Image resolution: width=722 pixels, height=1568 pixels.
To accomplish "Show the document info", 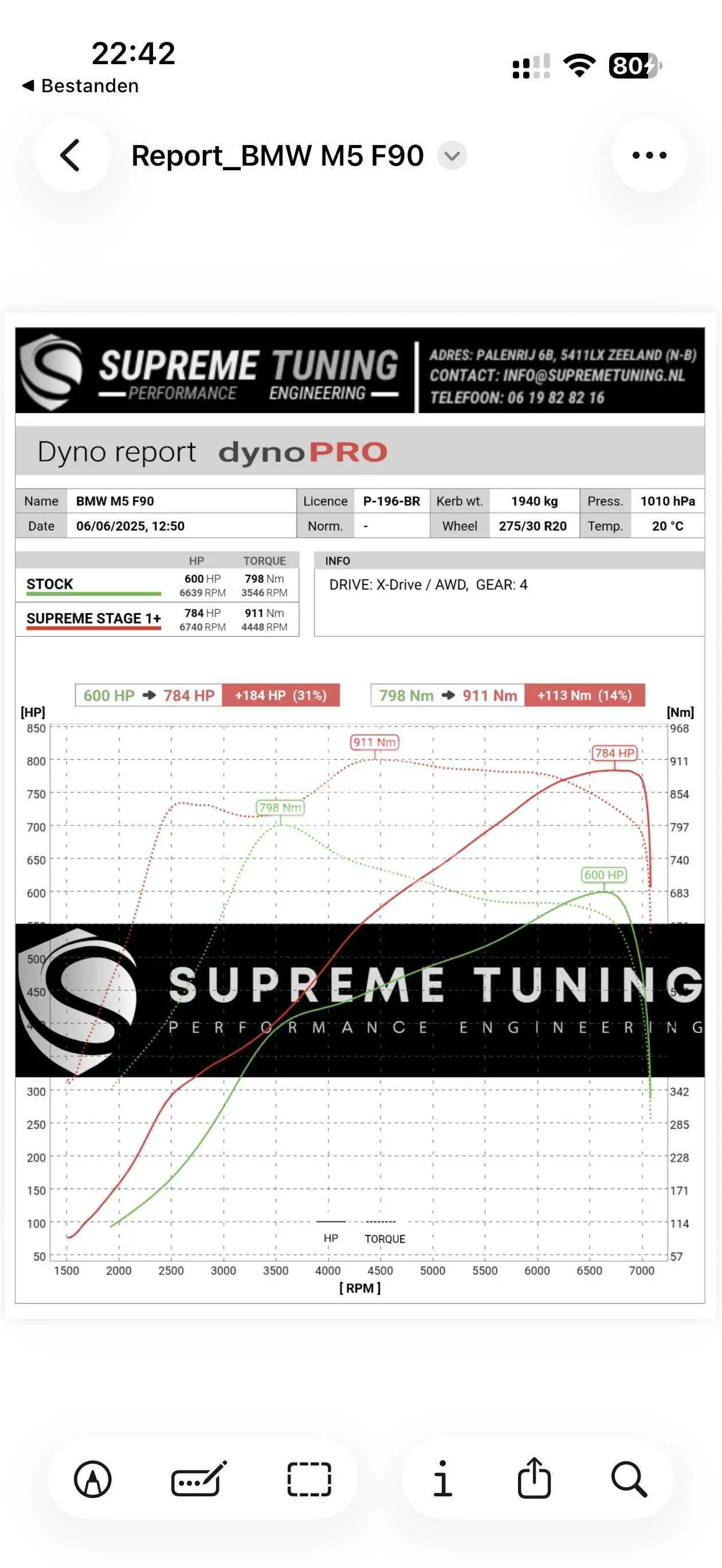I will [x=442, y=1479].
